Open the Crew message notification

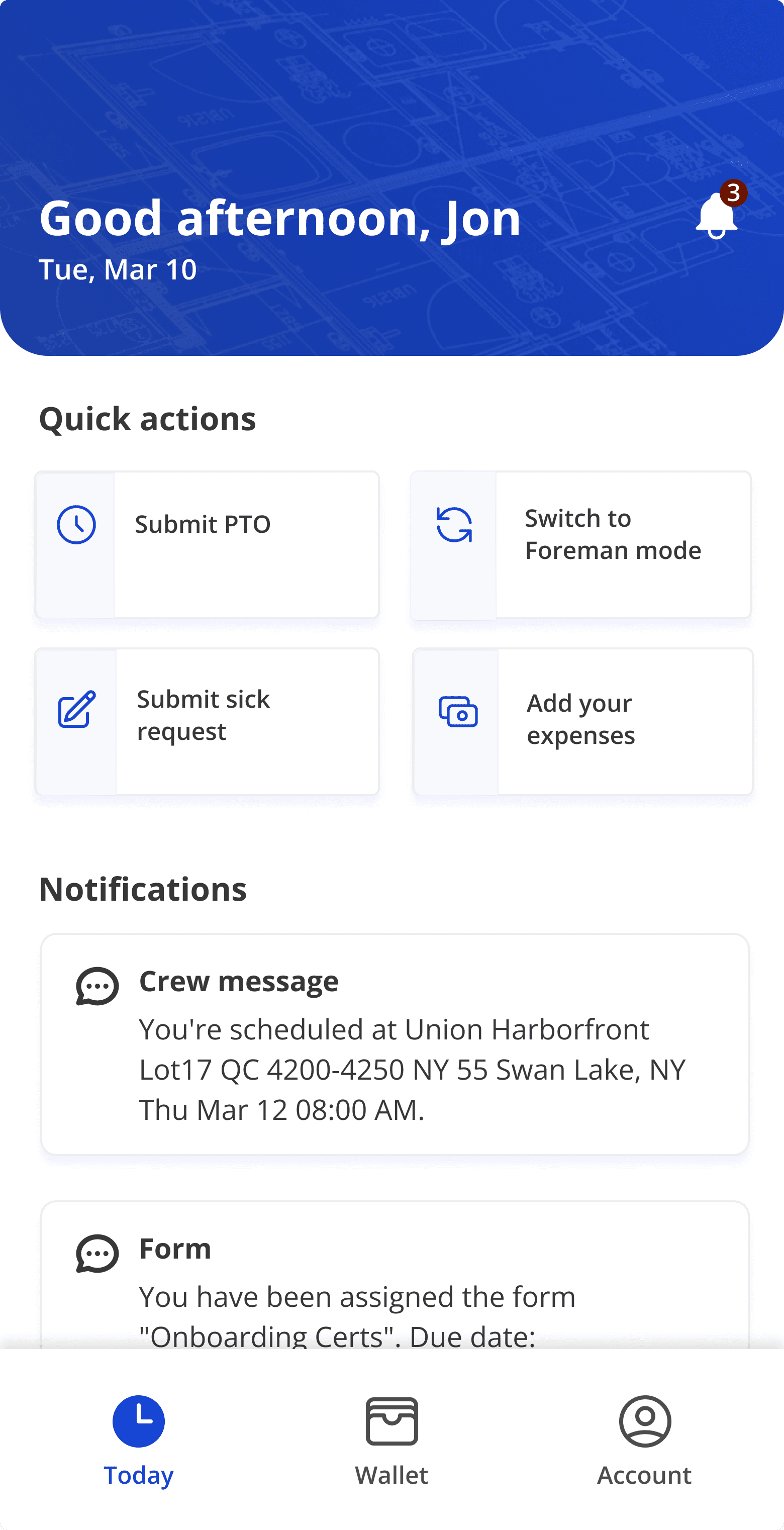tap(395, 1043)
